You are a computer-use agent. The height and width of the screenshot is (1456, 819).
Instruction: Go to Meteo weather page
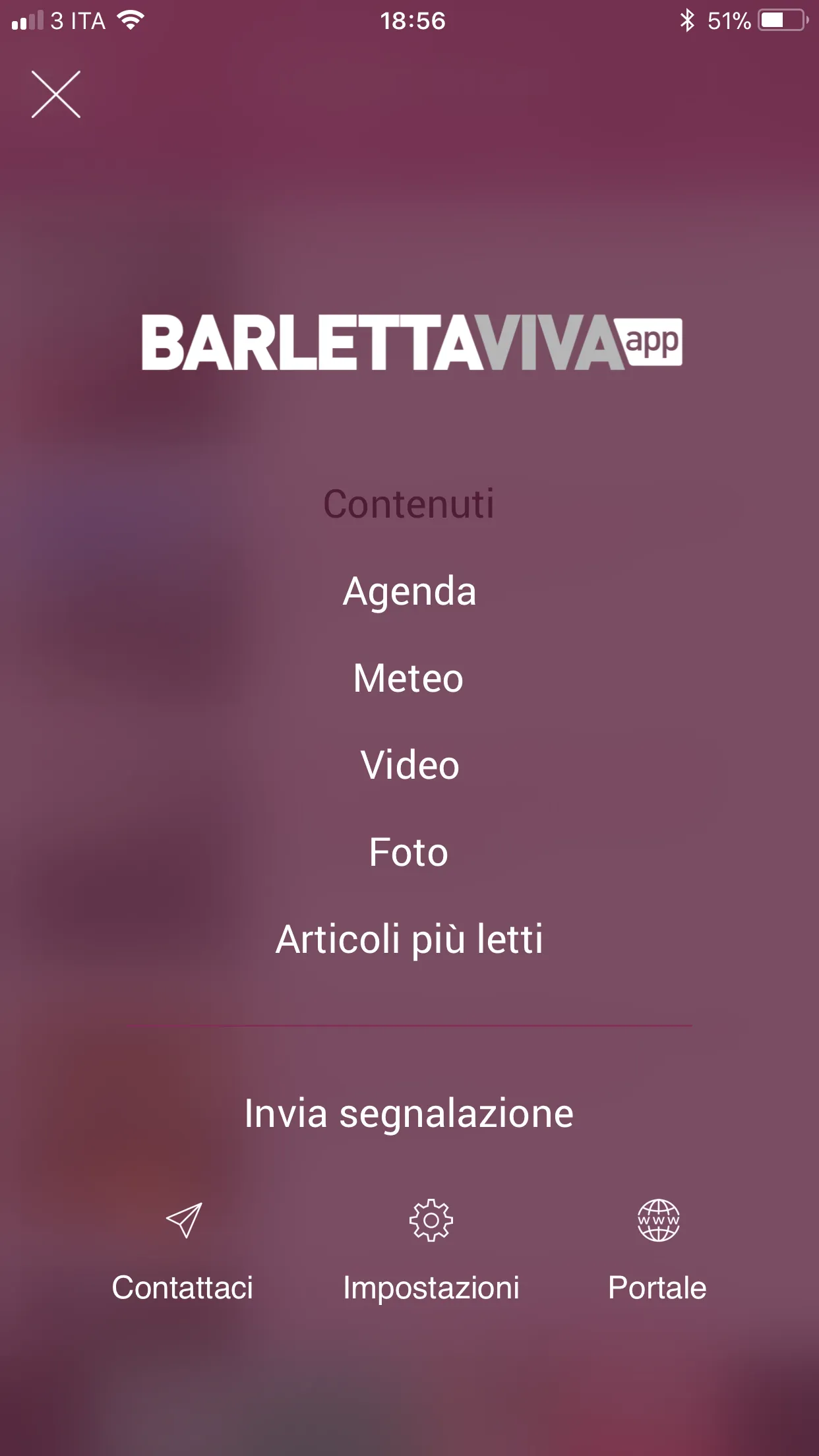coord(409,678)
